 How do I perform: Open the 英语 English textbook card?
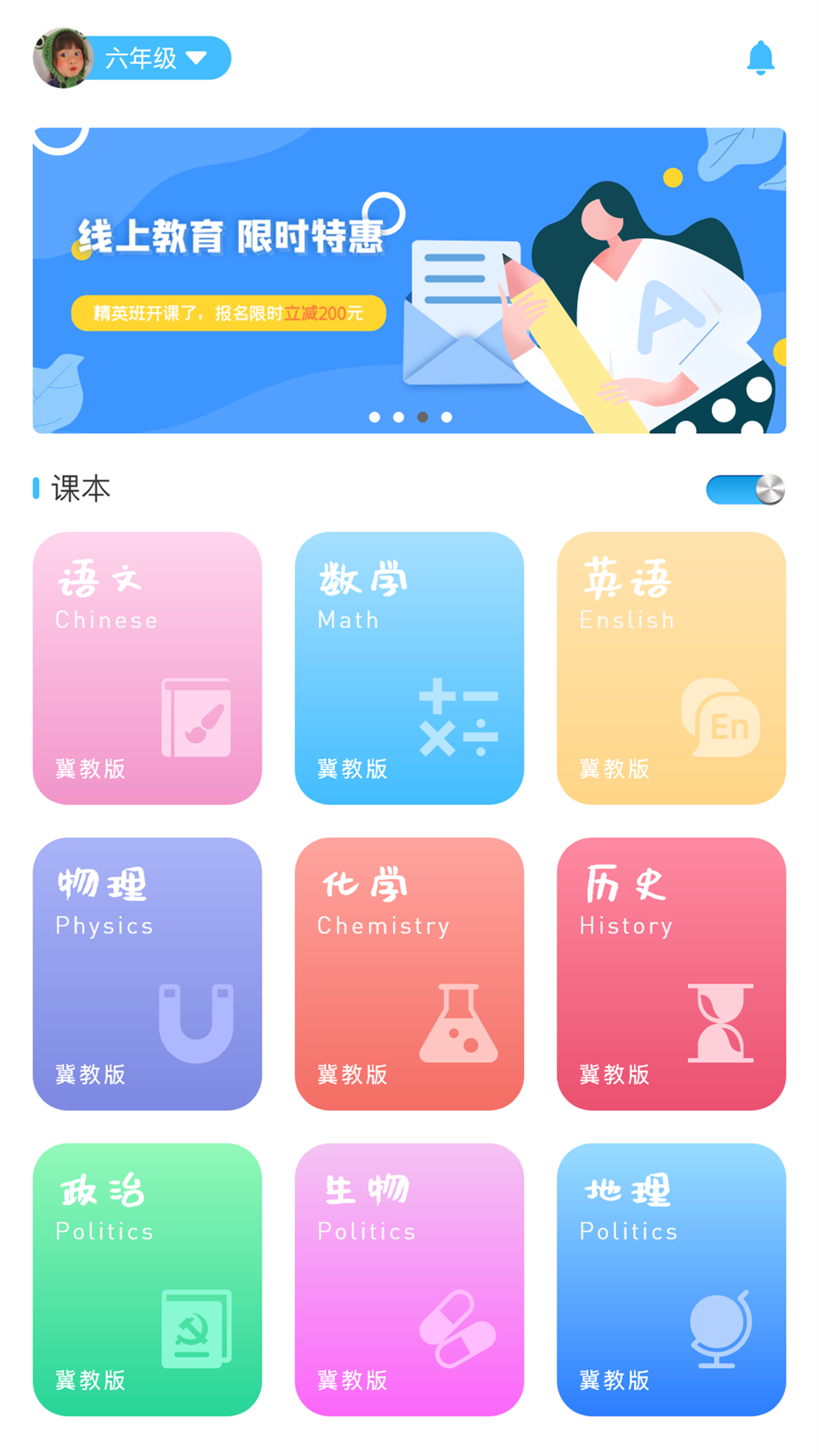(670, 667)
